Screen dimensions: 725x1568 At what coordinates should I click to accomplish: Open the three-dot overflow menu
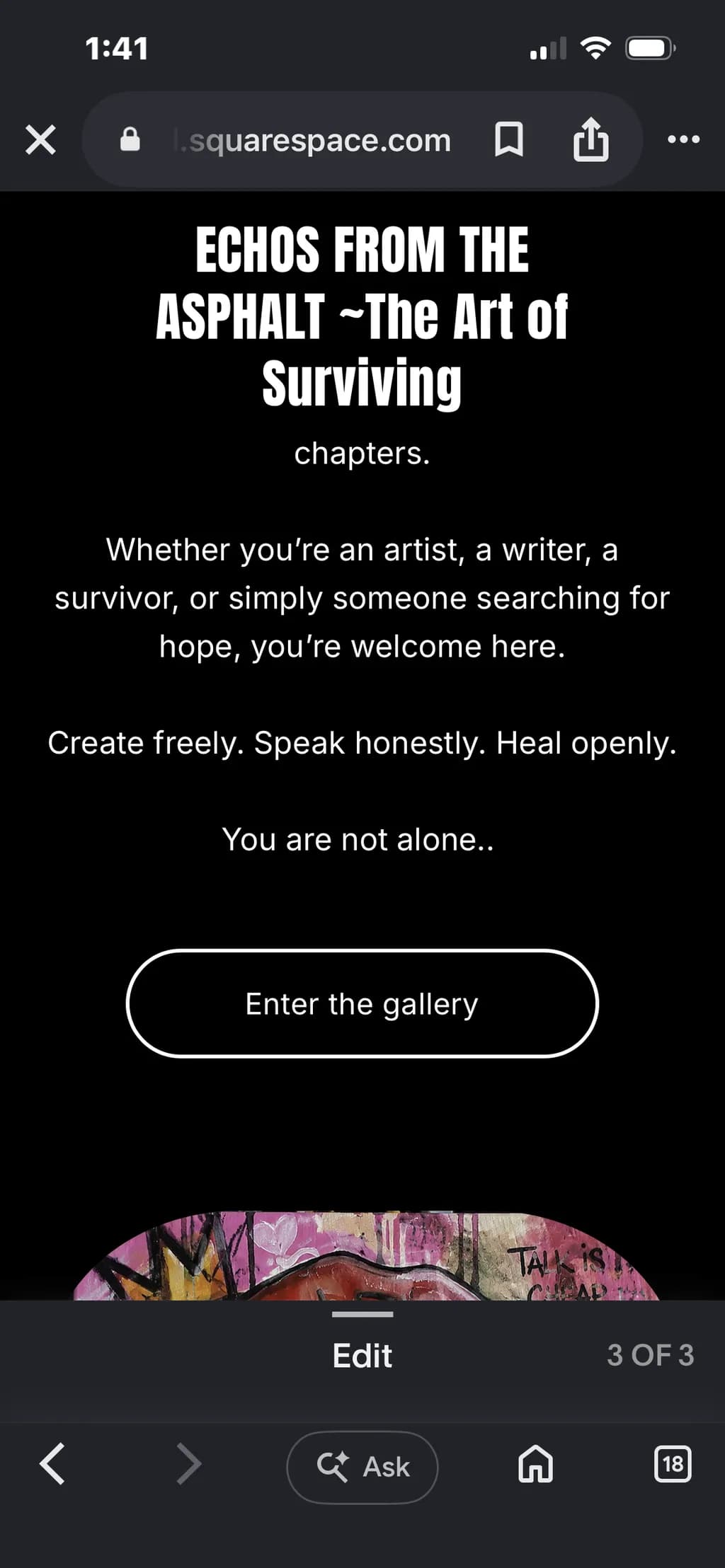click(x=684, y=139)
